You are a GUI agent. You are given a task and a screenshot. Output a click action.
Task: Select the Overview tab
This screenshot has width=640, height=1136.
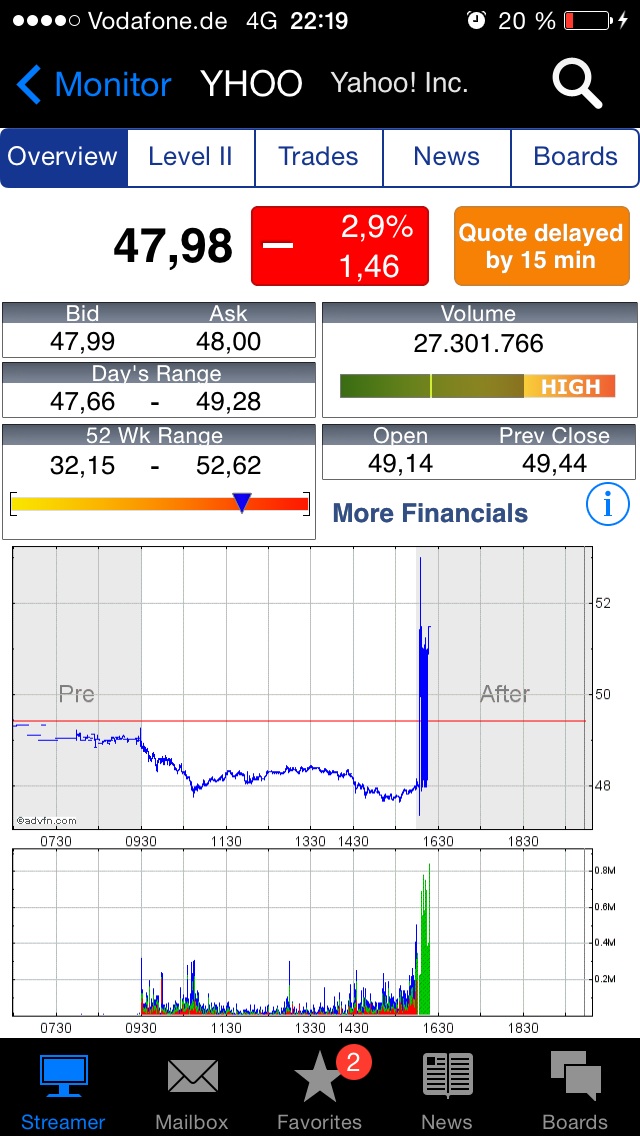(63, 157)
